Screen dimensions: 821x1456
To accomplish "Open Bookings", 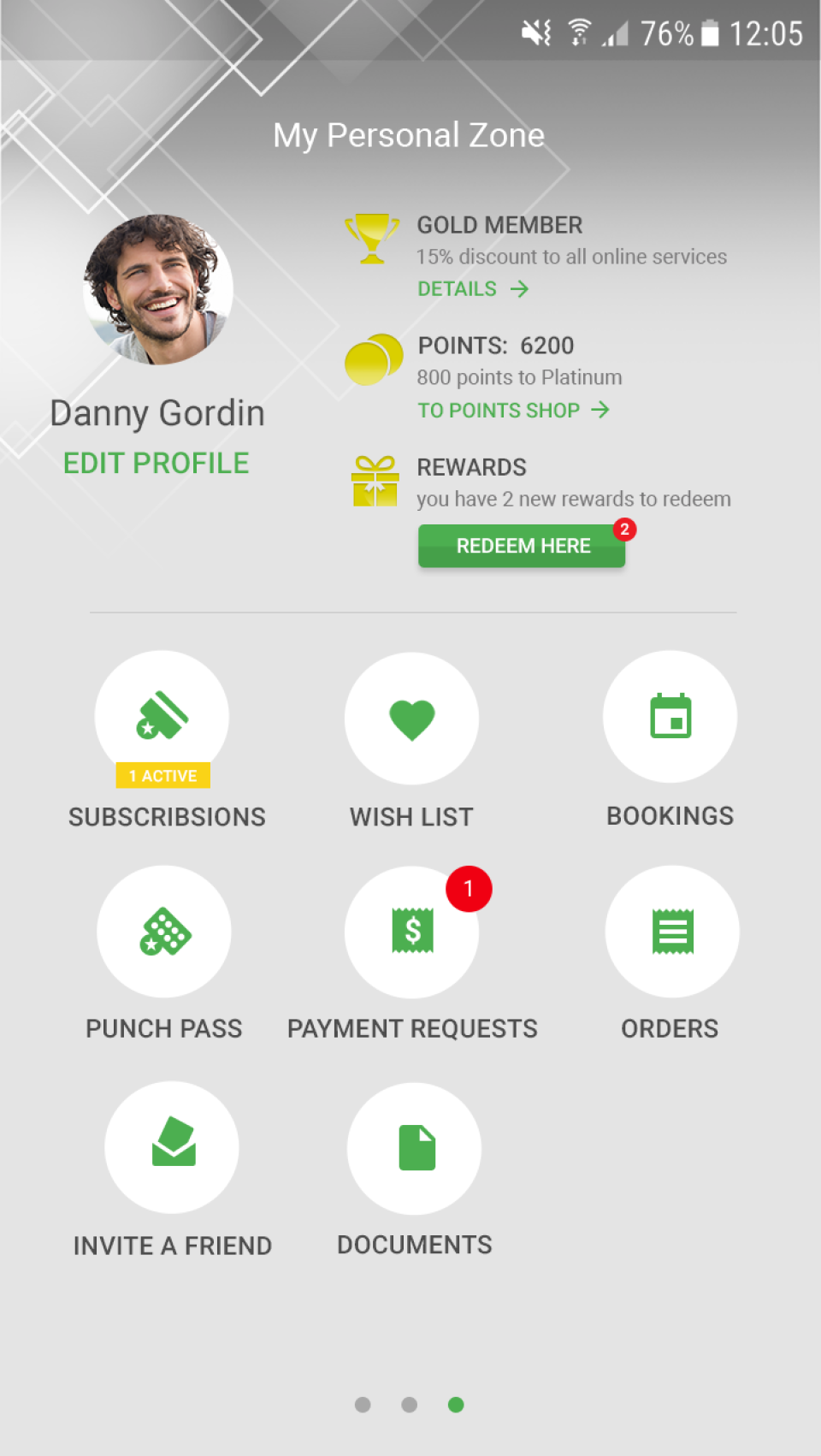I will tap(670, 717).
